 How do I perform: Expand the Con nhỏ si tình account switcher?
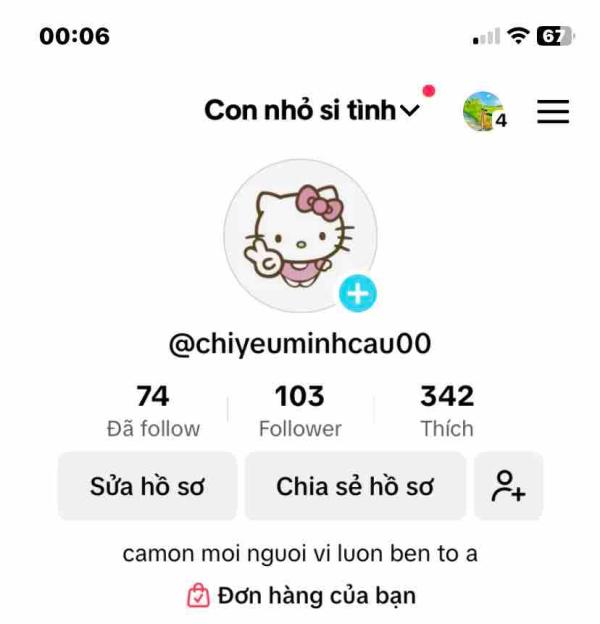(x=312, y=110)
